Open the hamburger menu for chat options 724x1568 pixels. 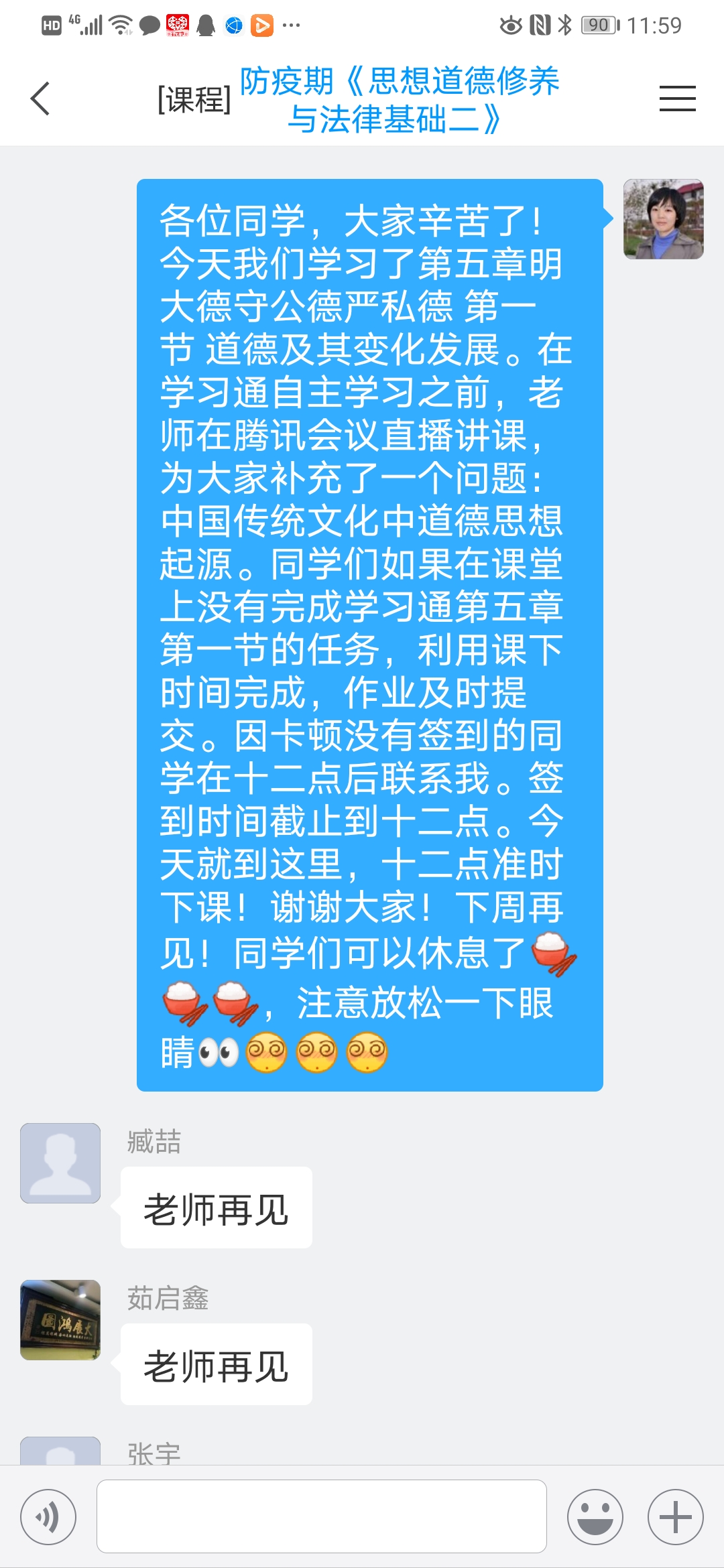coord(677,99)
